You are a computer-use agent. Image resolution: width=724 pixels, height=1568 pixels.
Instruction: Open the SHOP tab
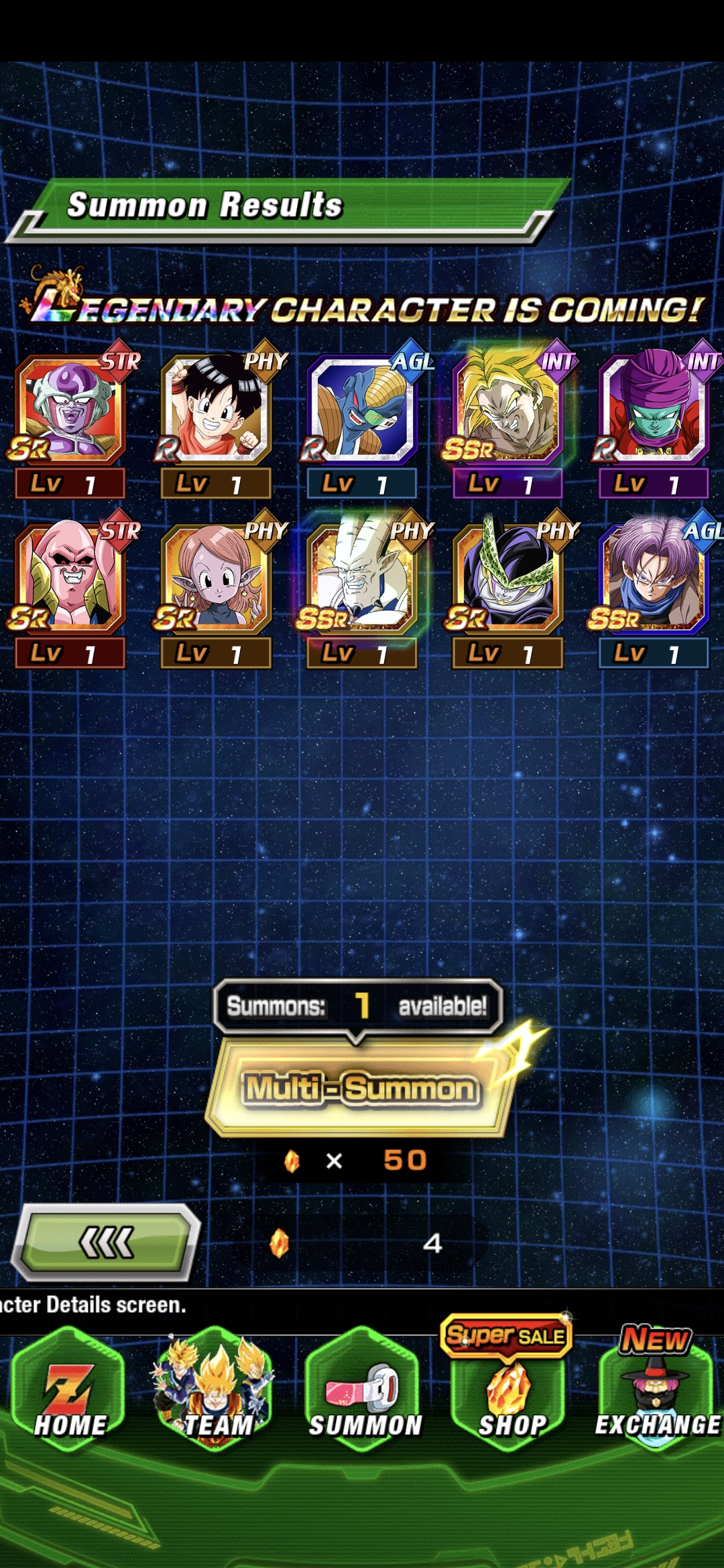coord(511,1392)
